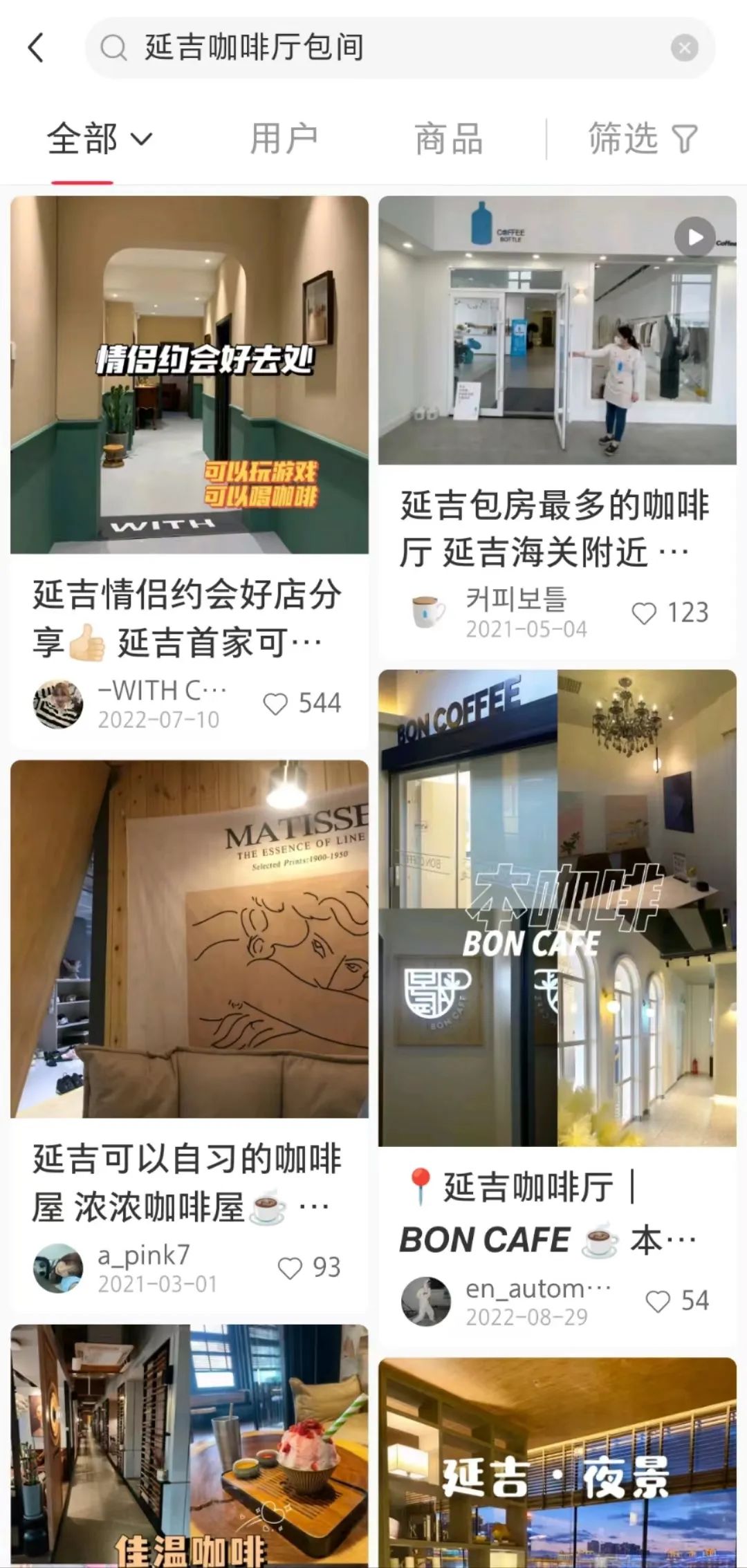The width and height of the screenshot is (747, 1568).
Task: Open the 筛选 filter options
Action: click(x=643, y=139)
